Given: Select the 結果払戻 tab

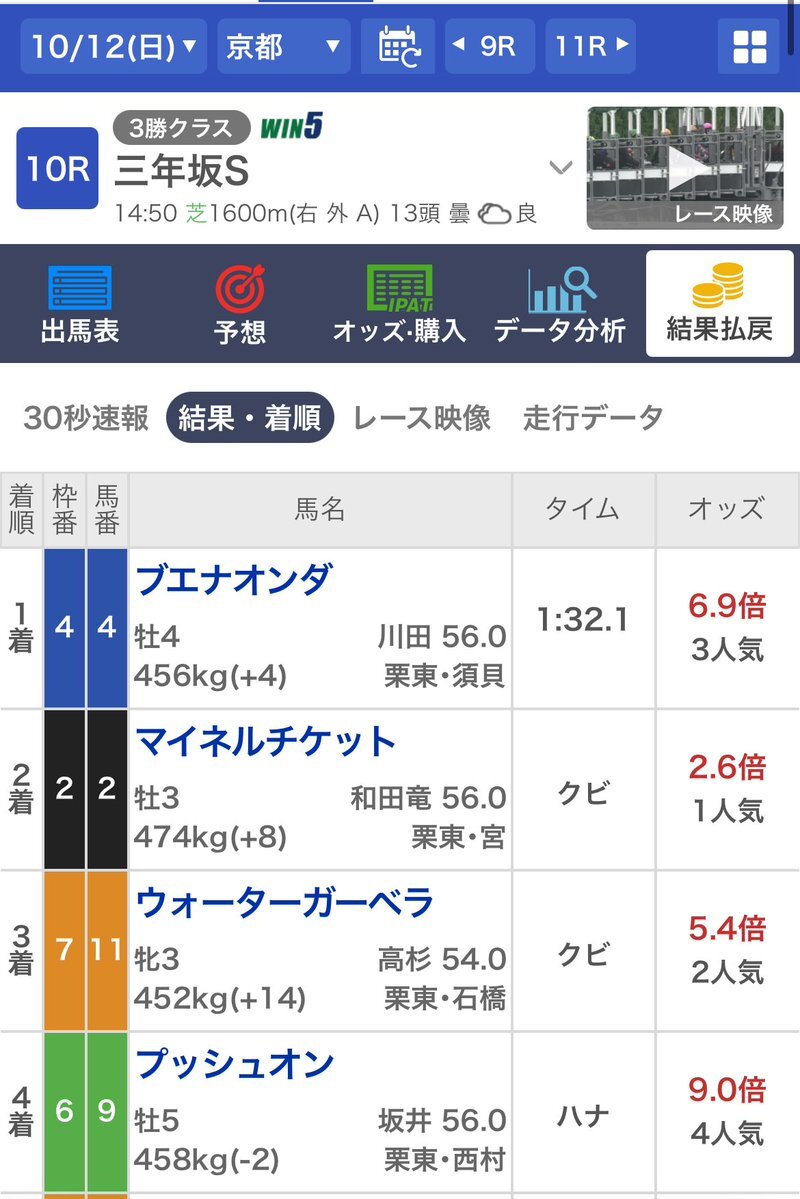Looking at the screenshot, I should pos(720,304).
